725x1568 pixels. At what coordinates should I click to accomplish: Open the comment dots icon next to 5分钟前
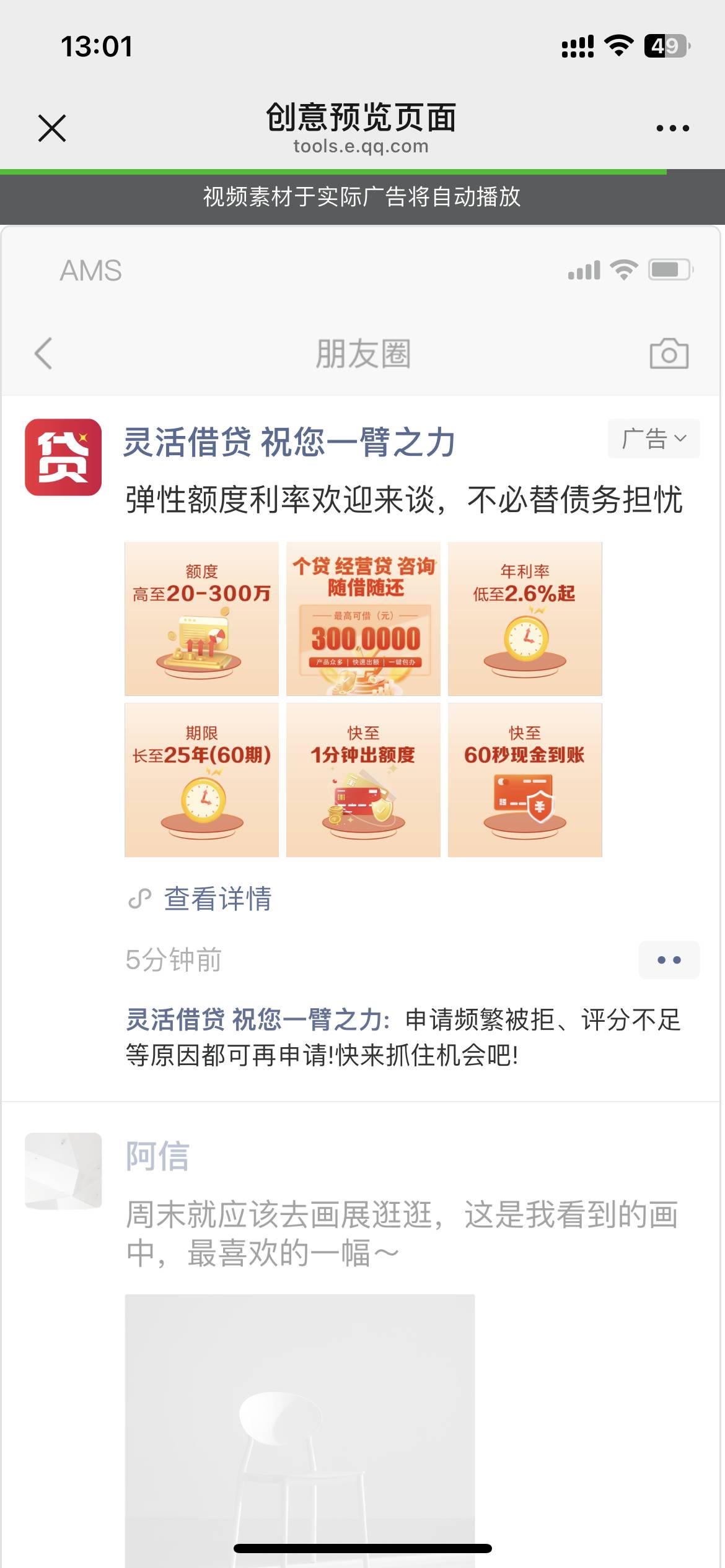pos(669,959)
